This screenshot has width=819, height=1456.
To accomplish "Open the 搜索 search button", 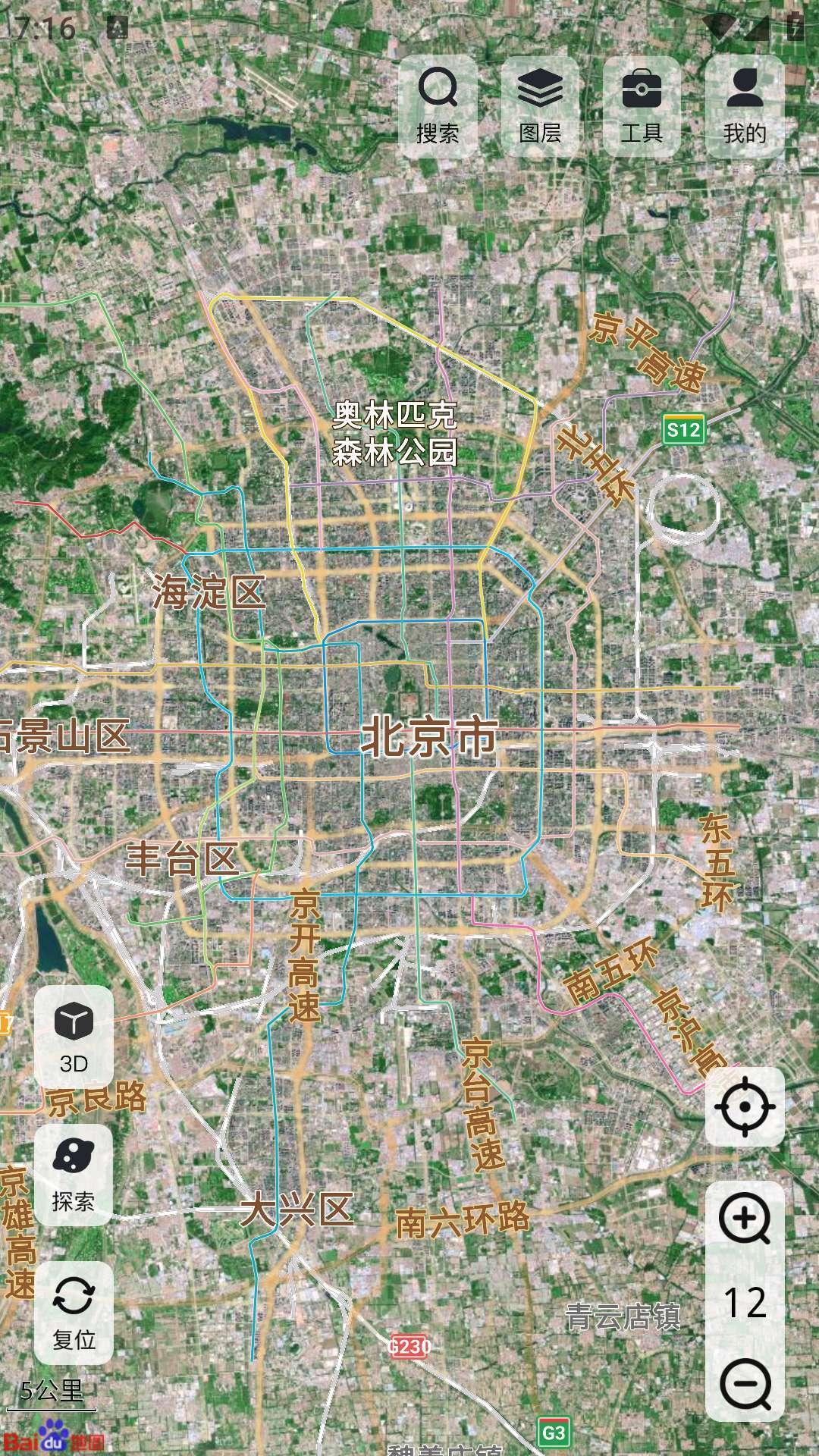I will (x=438, y=106).
